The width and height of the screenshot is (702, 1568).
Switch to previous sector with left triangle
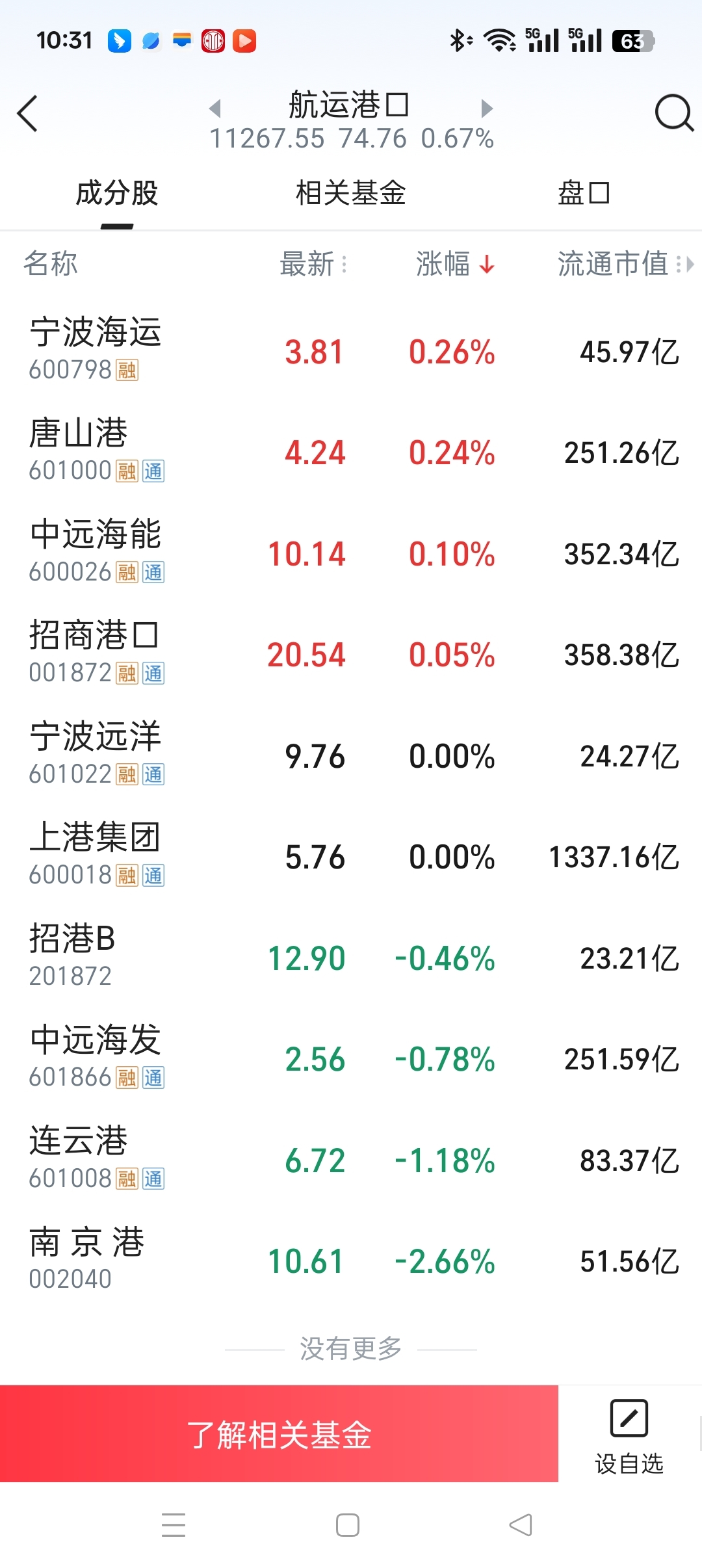pyautogui.click(x=215, y=108)
